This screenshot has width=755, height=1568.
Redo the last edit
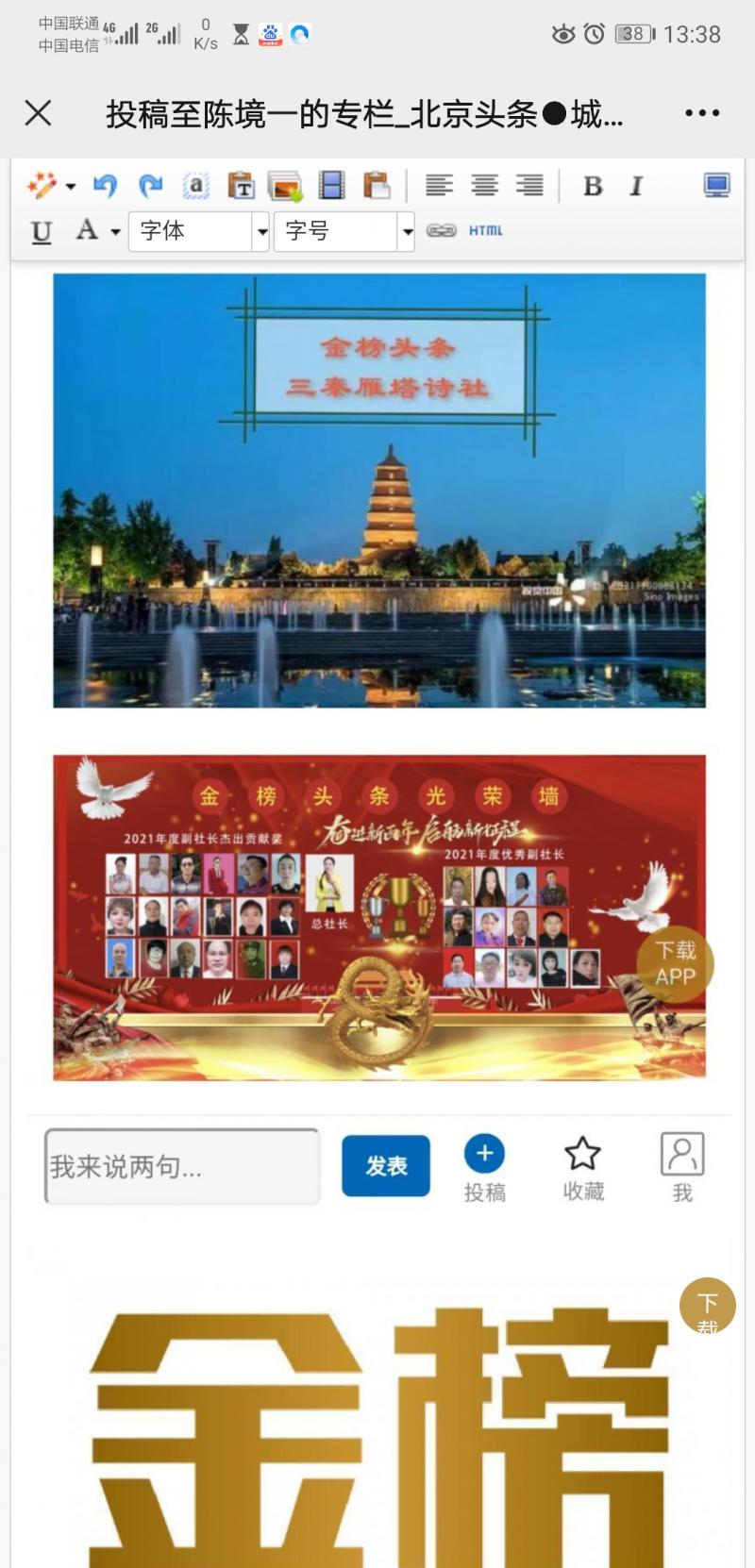pyautogui.click(x=150, y=186)
